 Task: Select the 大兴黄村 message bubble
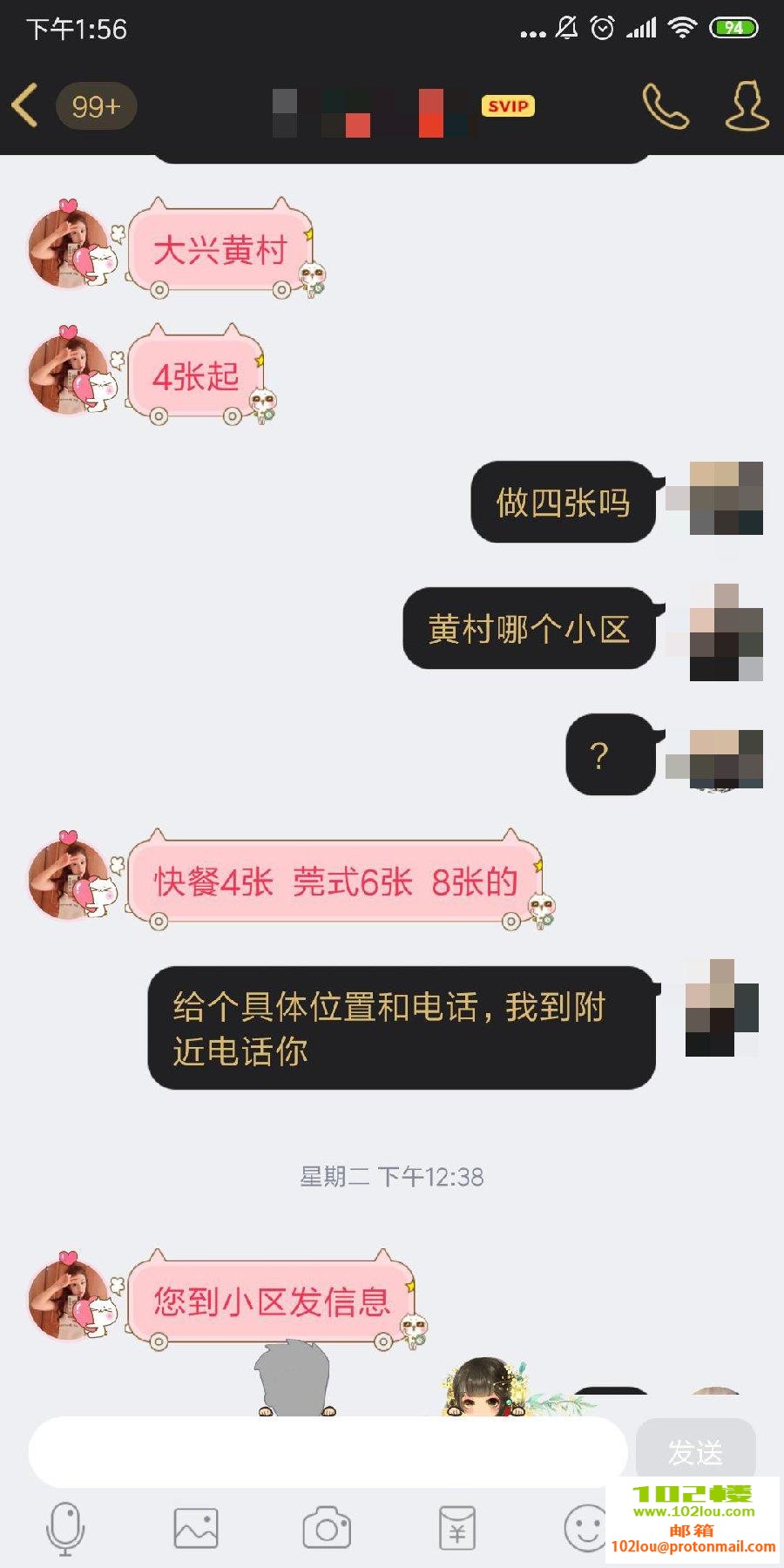coord(220,250)
